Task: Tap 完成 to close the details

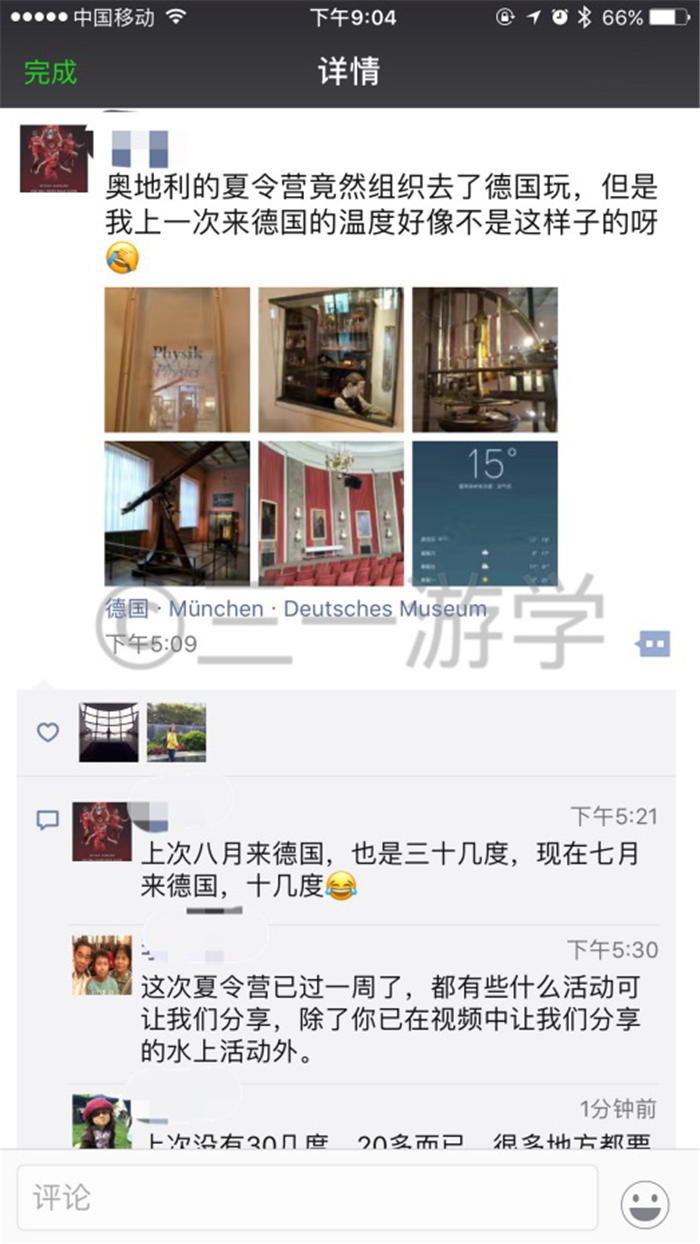Action: (50, 72)
